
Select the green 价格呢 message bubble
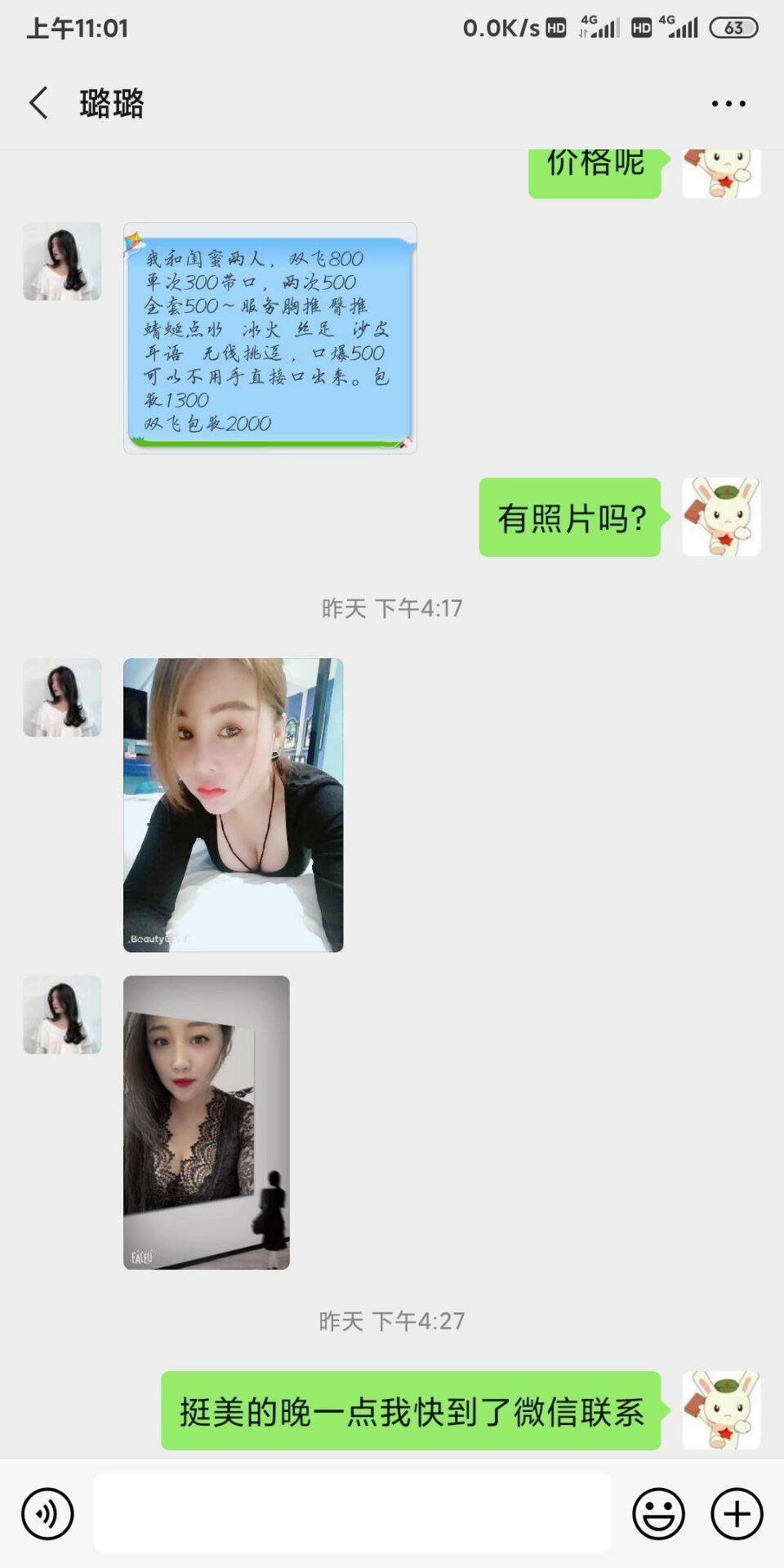595,166
